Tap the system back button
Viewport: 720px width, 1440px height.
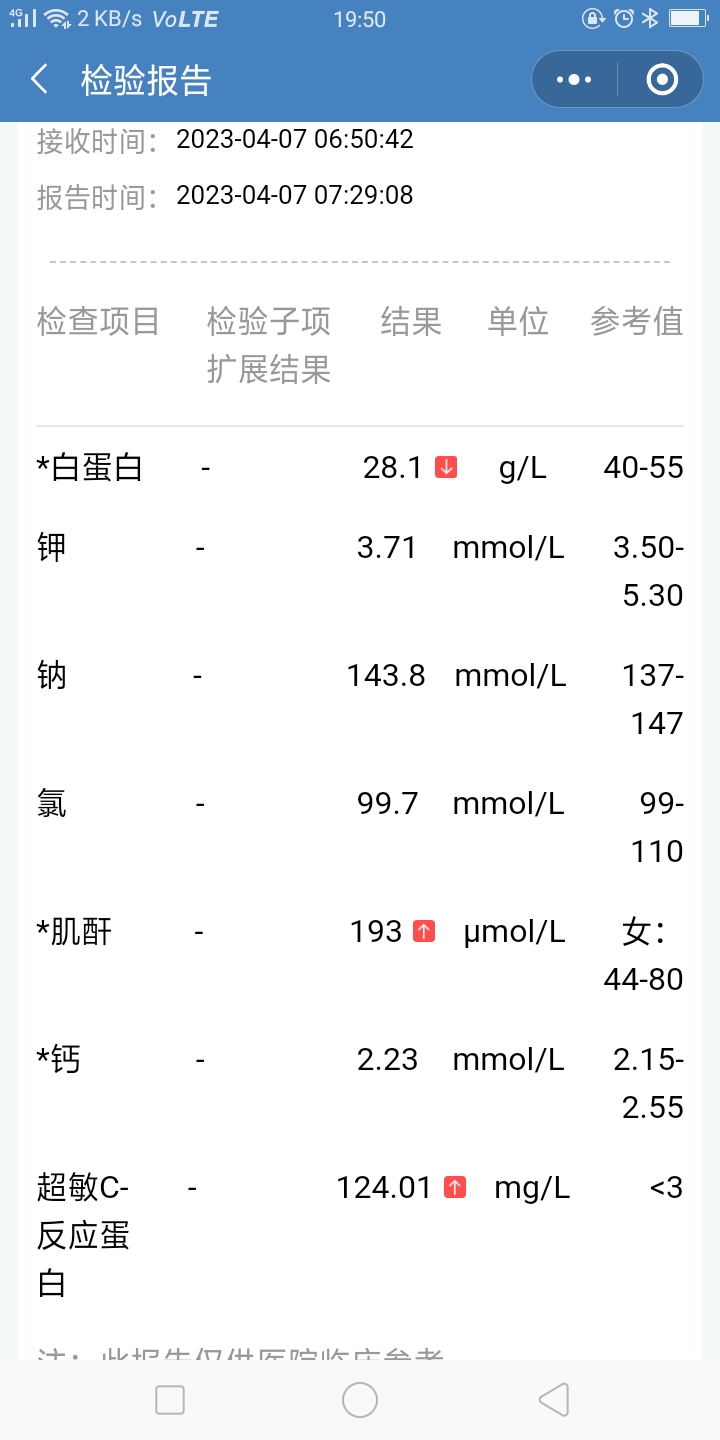coord(553,1400)
